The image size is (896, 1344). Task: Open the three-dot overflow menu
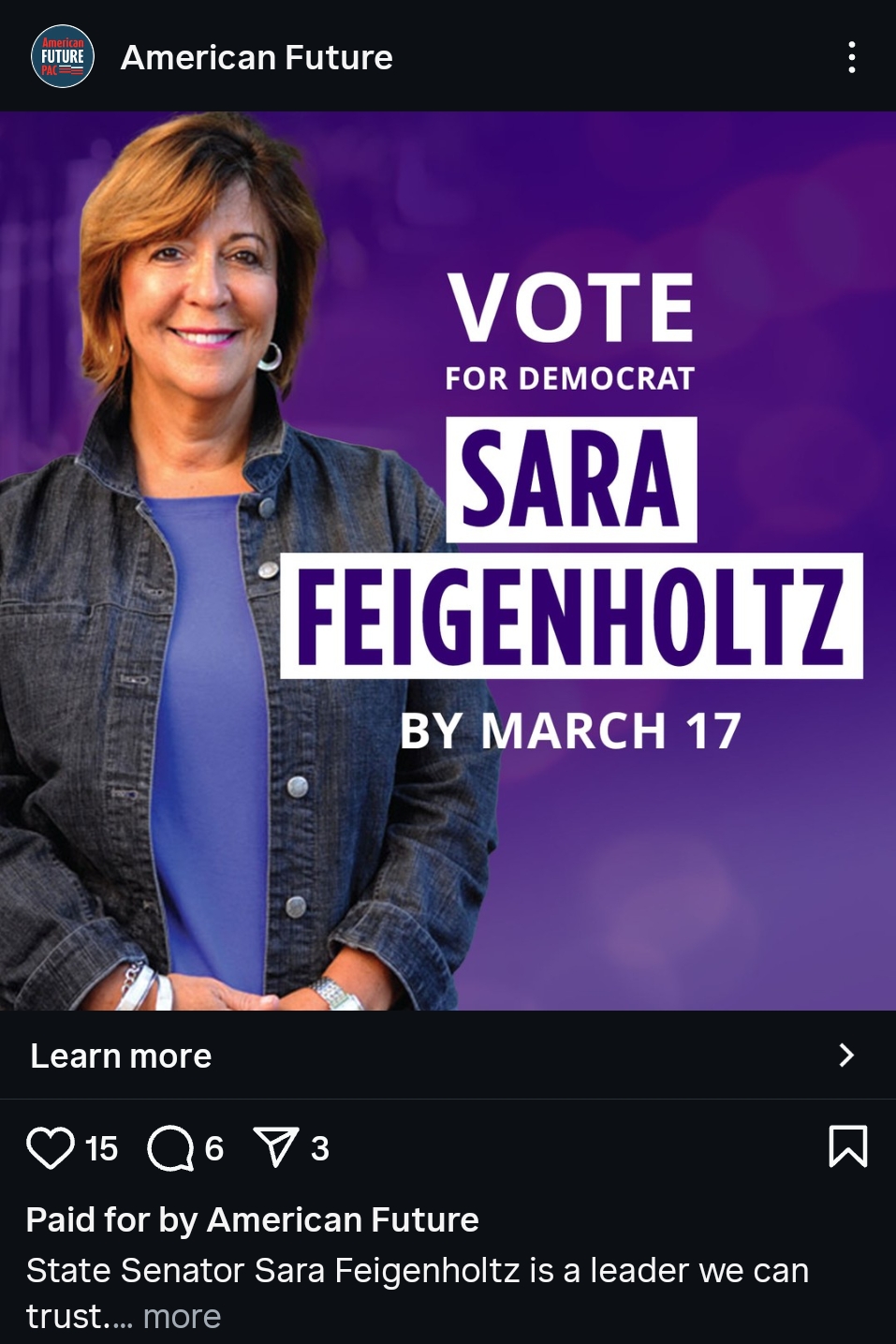(851, 57)
